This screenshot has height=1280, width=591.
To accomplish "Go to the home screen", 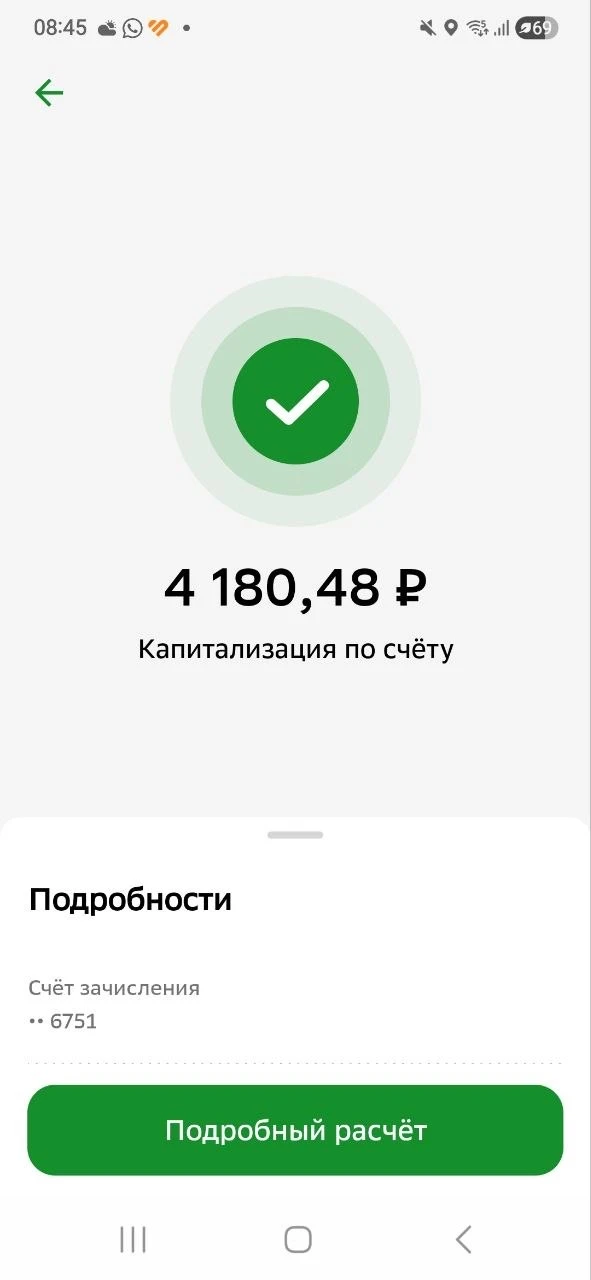I will pos(298,1240).
